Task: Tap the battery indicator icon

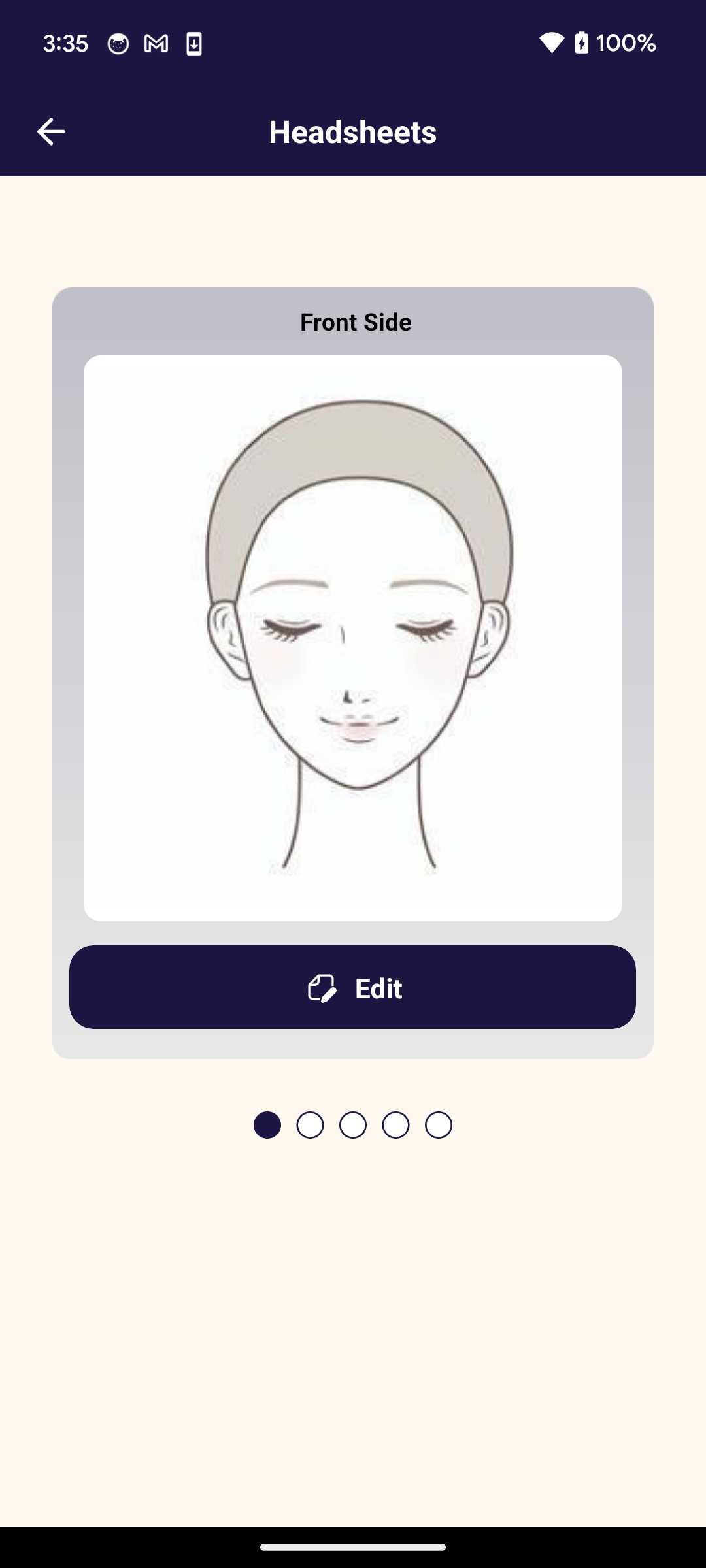Action: [582, 43]
